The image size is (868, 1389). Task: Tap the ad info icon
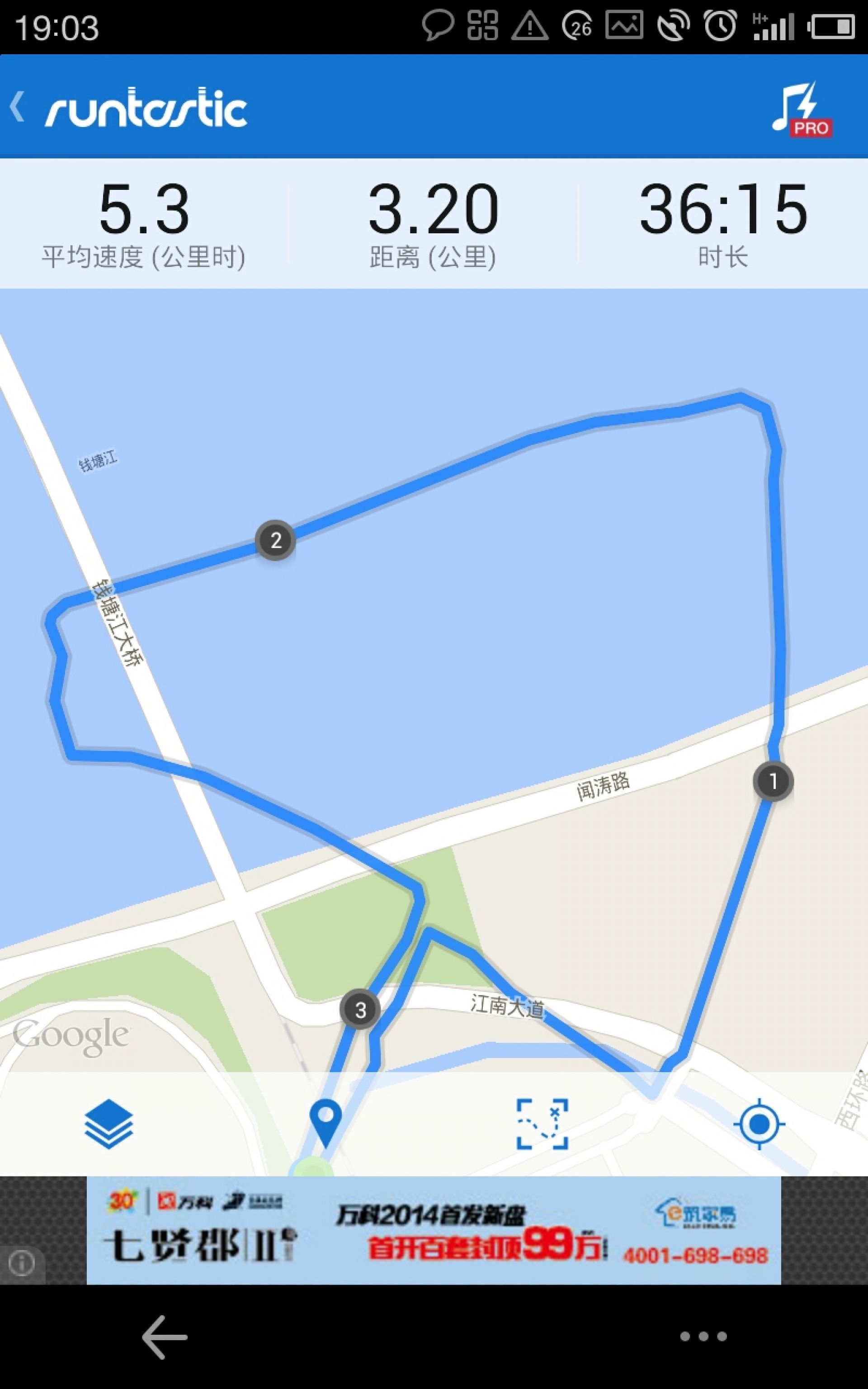point(21,1263)
